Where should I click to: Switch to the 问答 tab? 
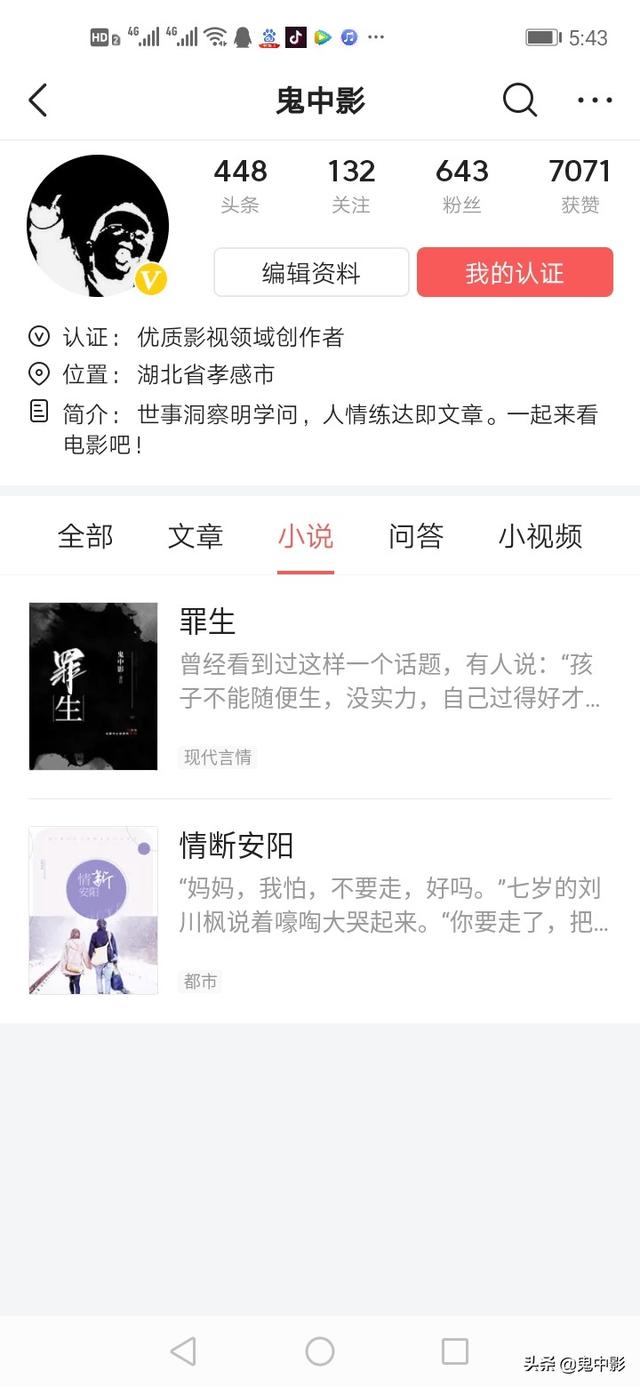(416, 537)
